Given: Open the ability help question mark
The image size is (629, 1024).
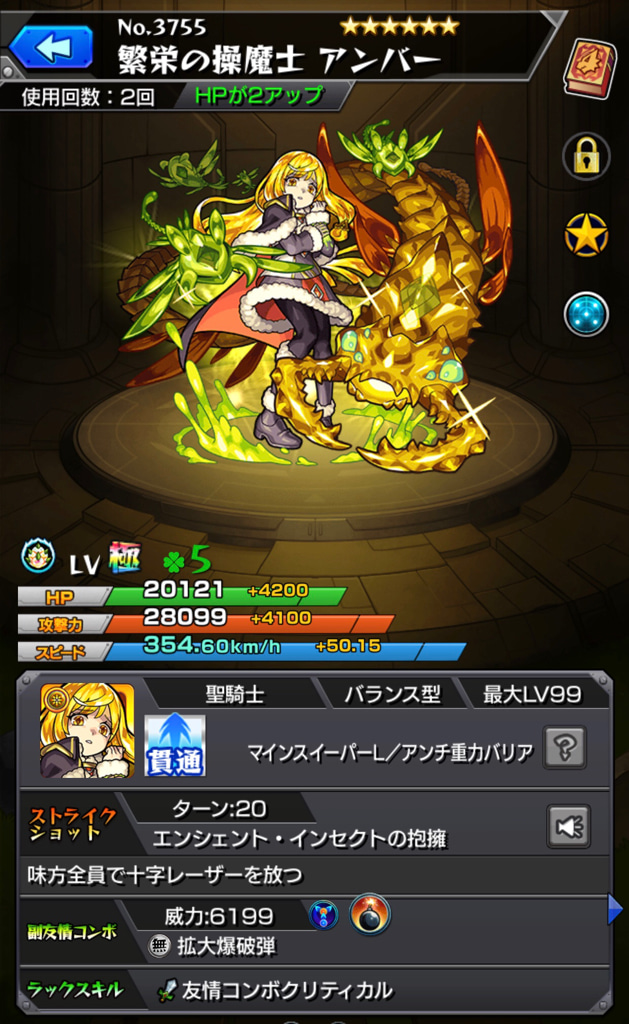Looking at the screenshot, I should tap(564, 747).
